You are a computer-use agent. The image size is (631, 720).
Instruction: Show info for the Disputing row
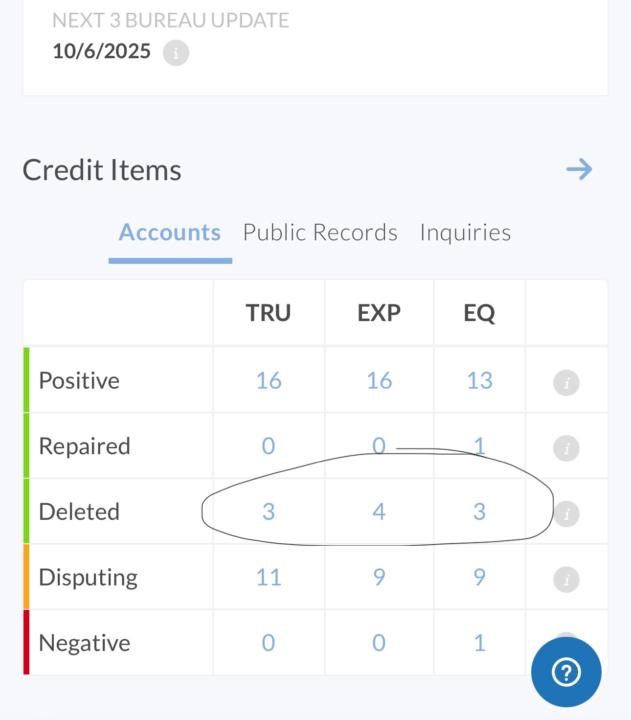[x=566, y=579]
